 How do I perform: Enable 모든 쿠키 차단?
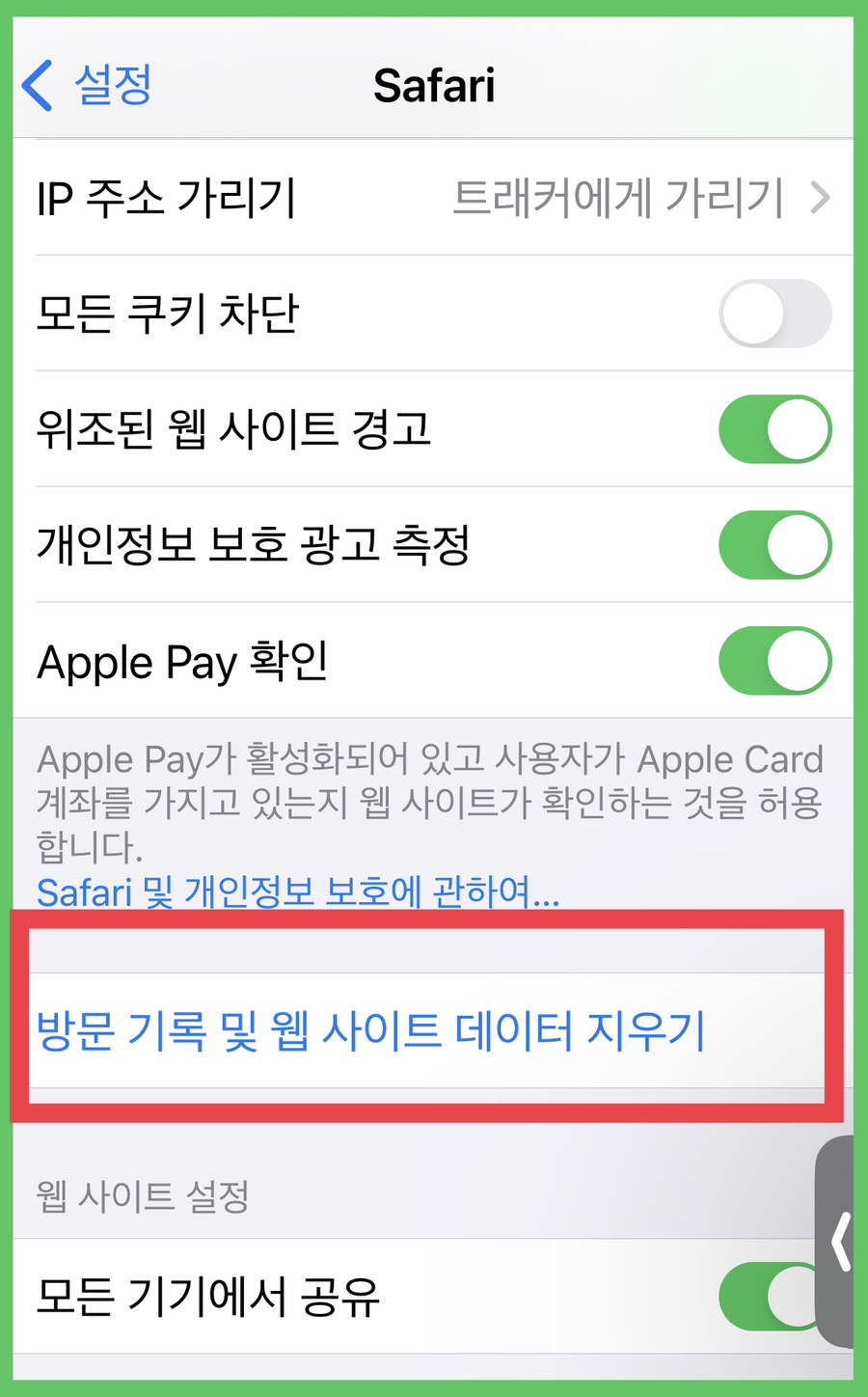click(x=774, y=314)
